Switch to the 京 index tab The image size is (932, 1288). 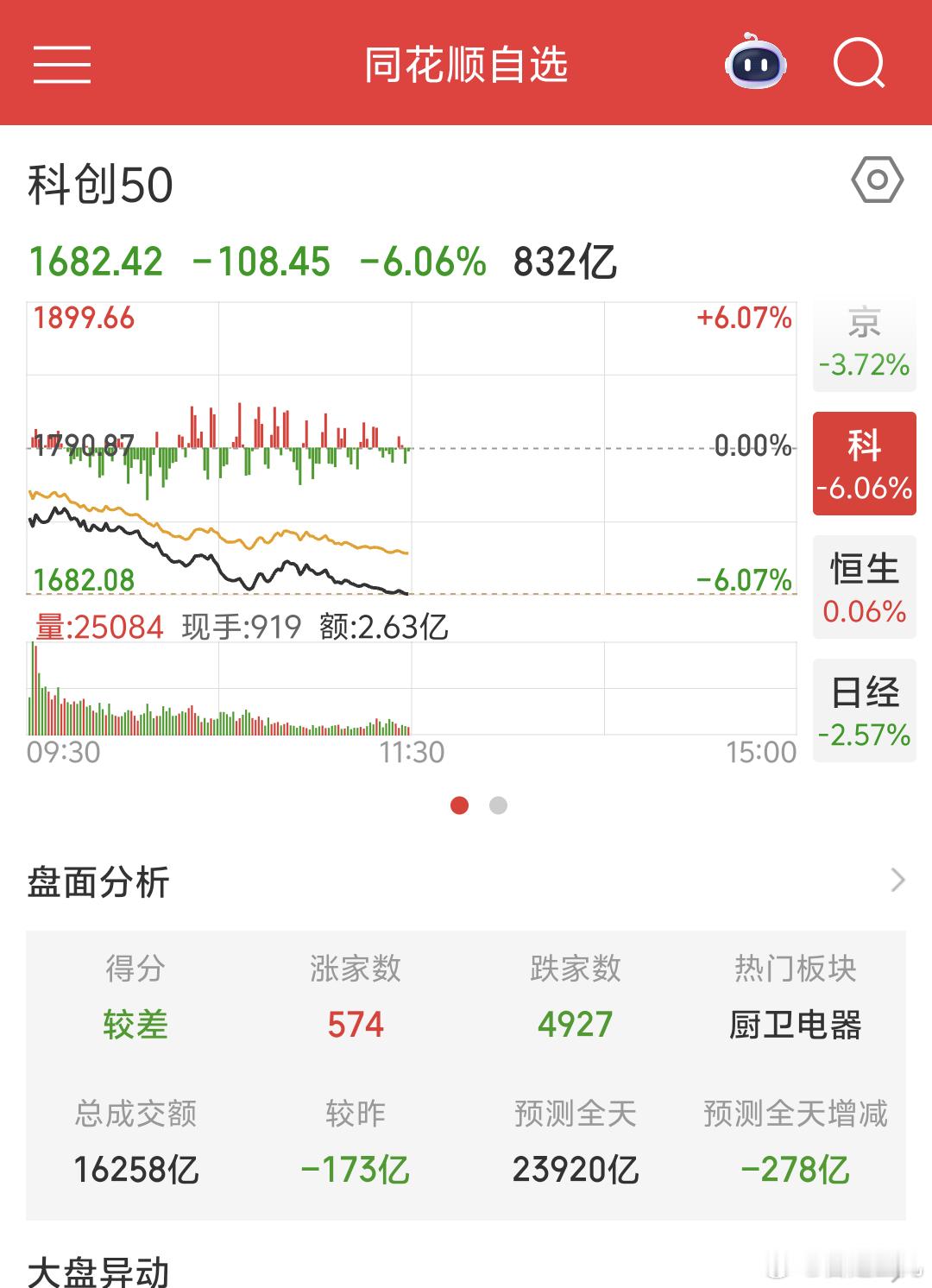tap(864, 342)
